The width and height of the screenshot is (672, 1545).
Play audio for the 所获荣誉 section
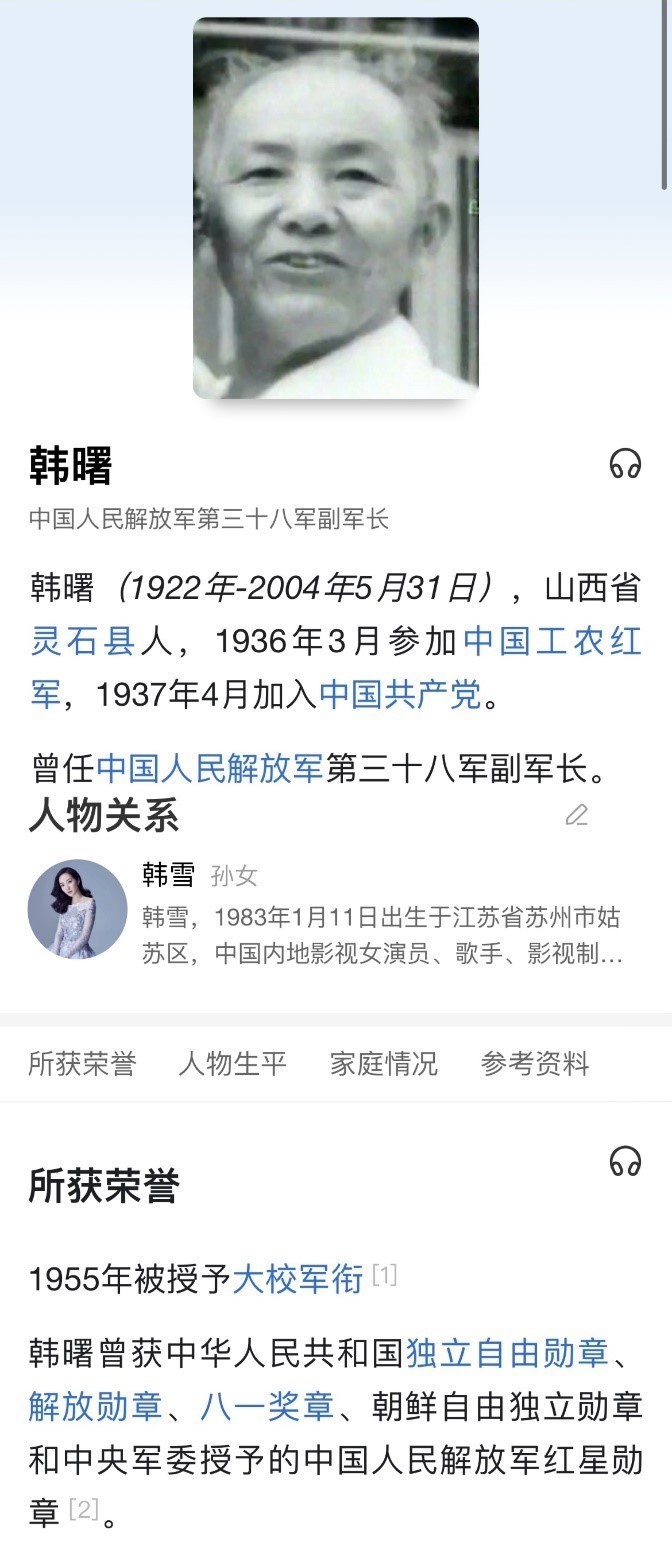coord(625,1161)
